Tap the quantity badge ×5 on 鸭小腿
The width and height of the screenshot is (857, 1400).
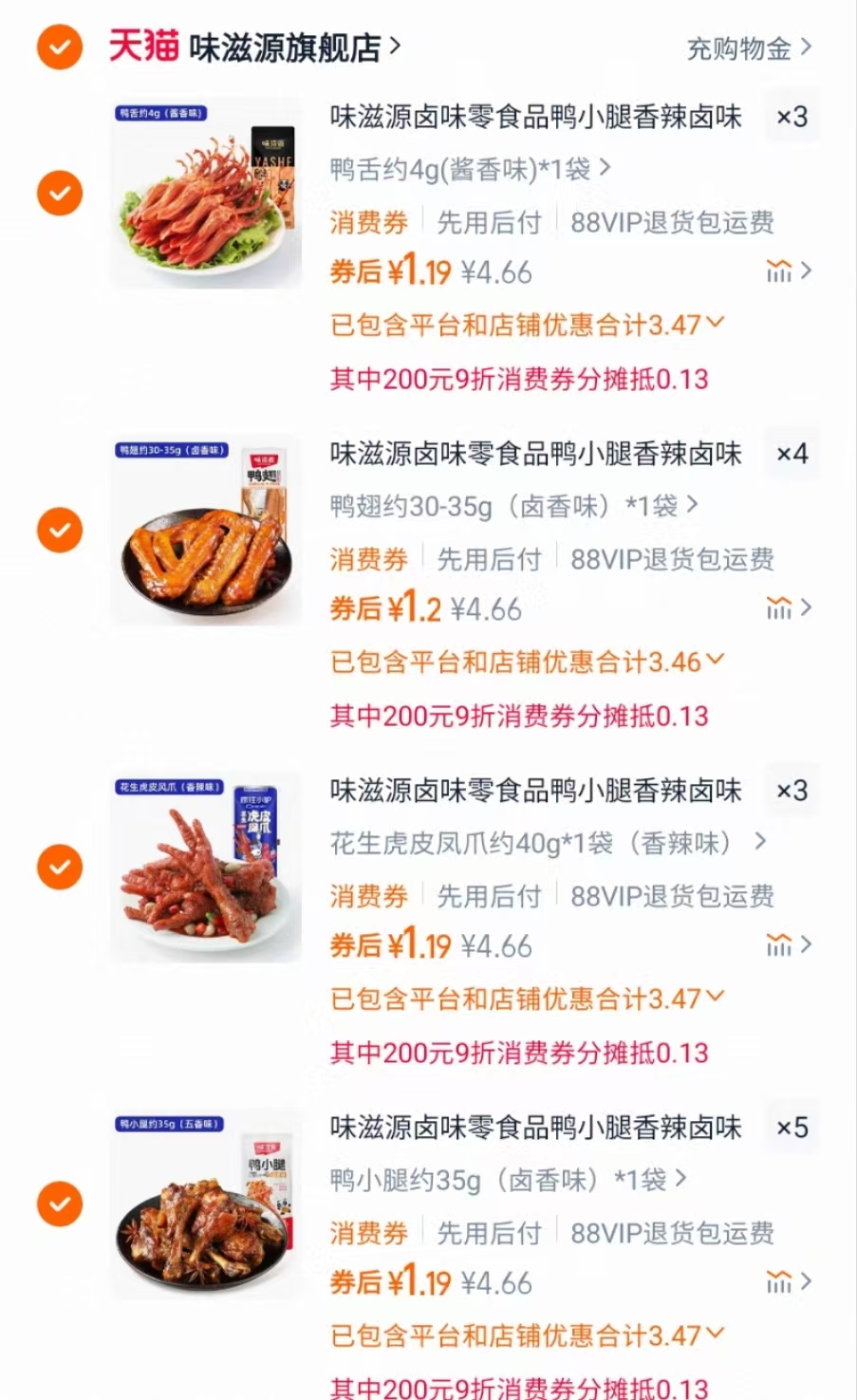[791, 1127]
